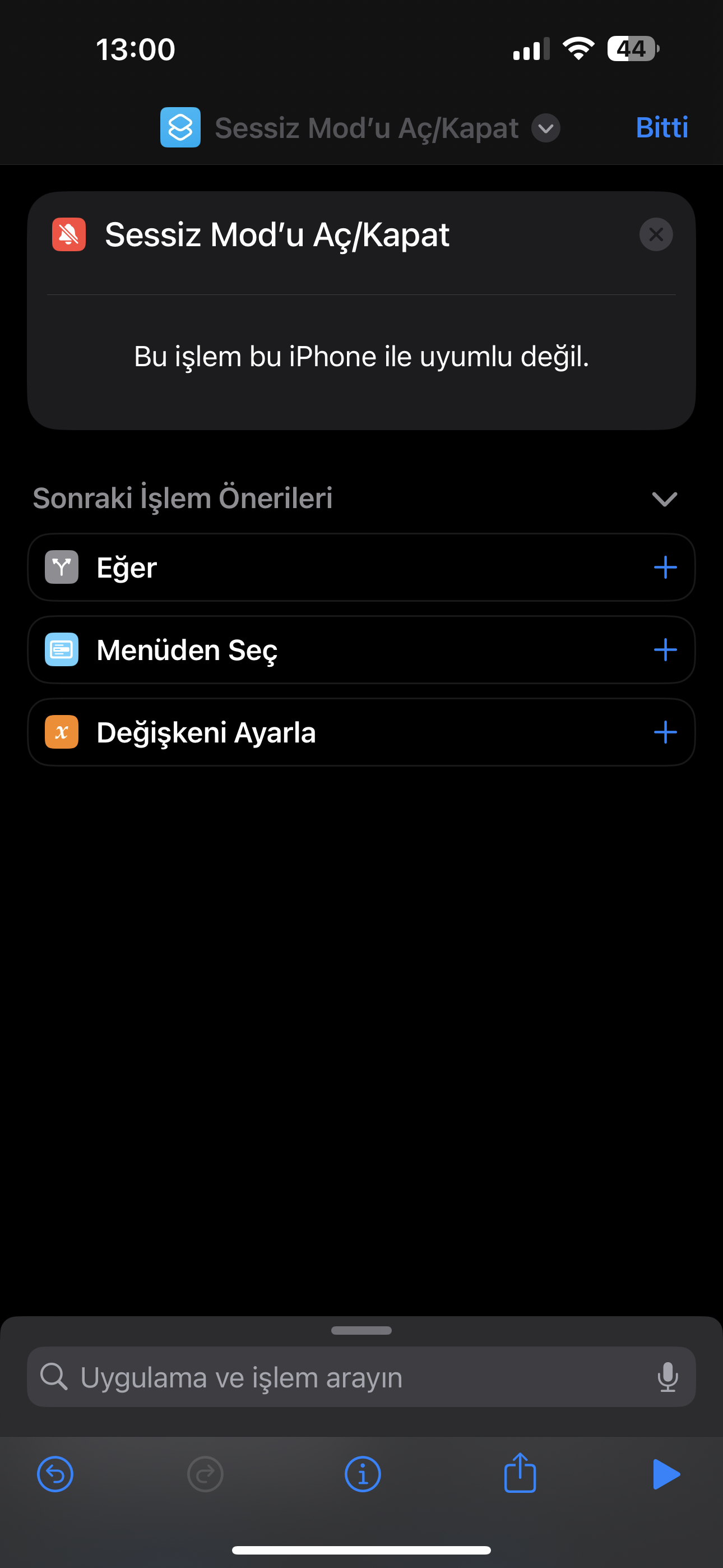The height and width of the screenshot is (1568, 723).
Task: Remove the Sessiz Mod'u Aç/Kapat action
Action: coord(656,234)
